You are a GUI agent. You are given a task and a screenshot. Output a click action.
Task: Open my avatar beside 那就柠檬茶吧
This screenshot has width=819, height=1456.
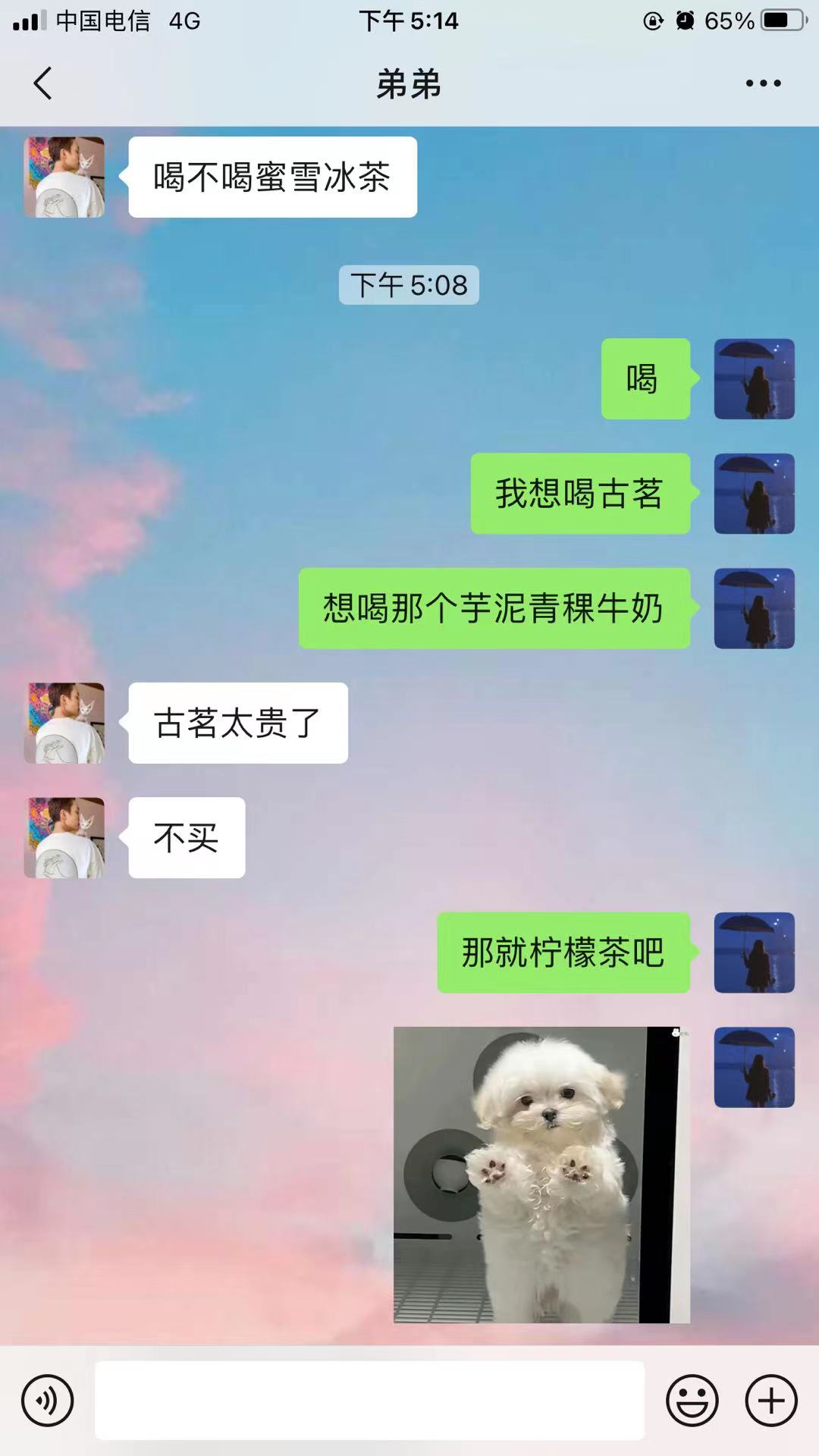point(754,952)
